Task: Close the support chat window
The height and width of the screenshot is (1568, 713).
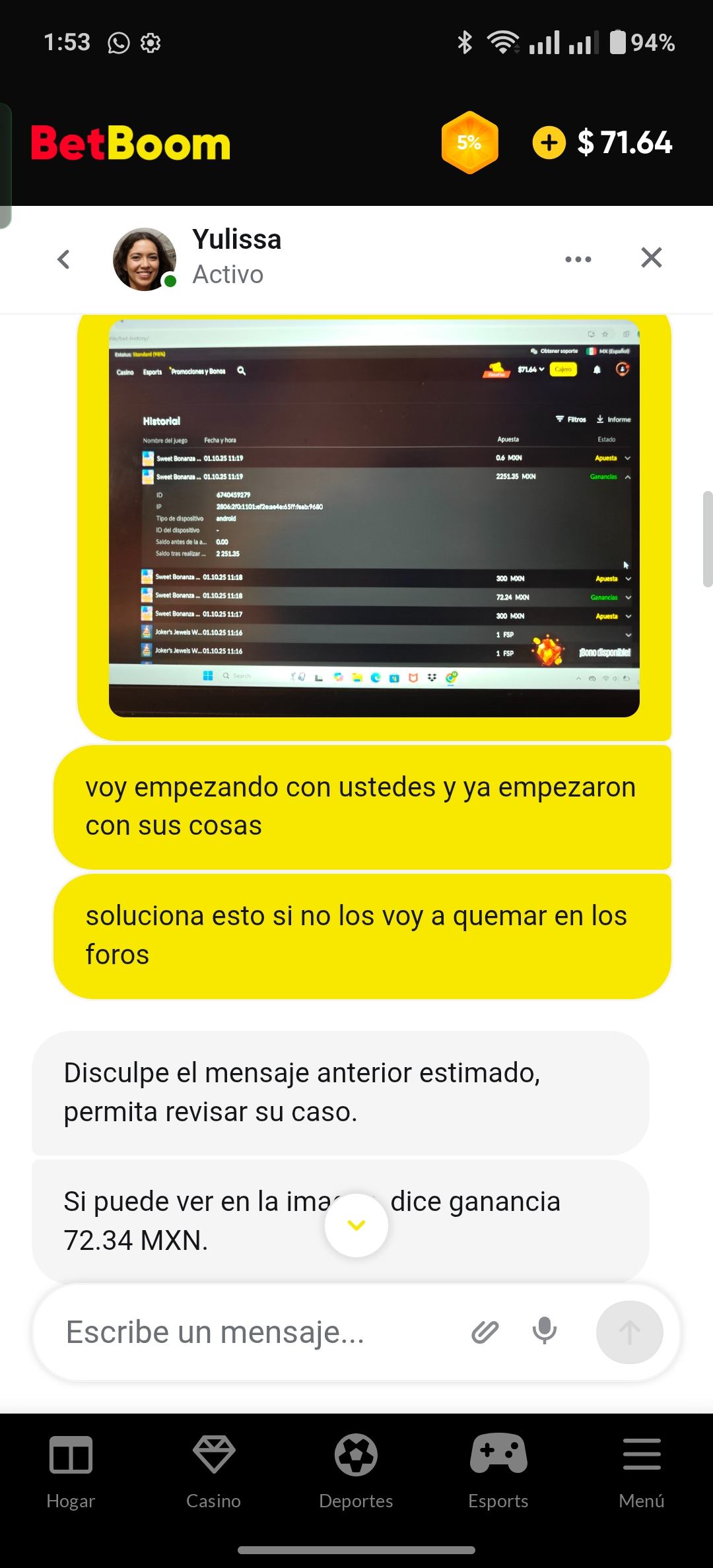Action: coord(651,257)
